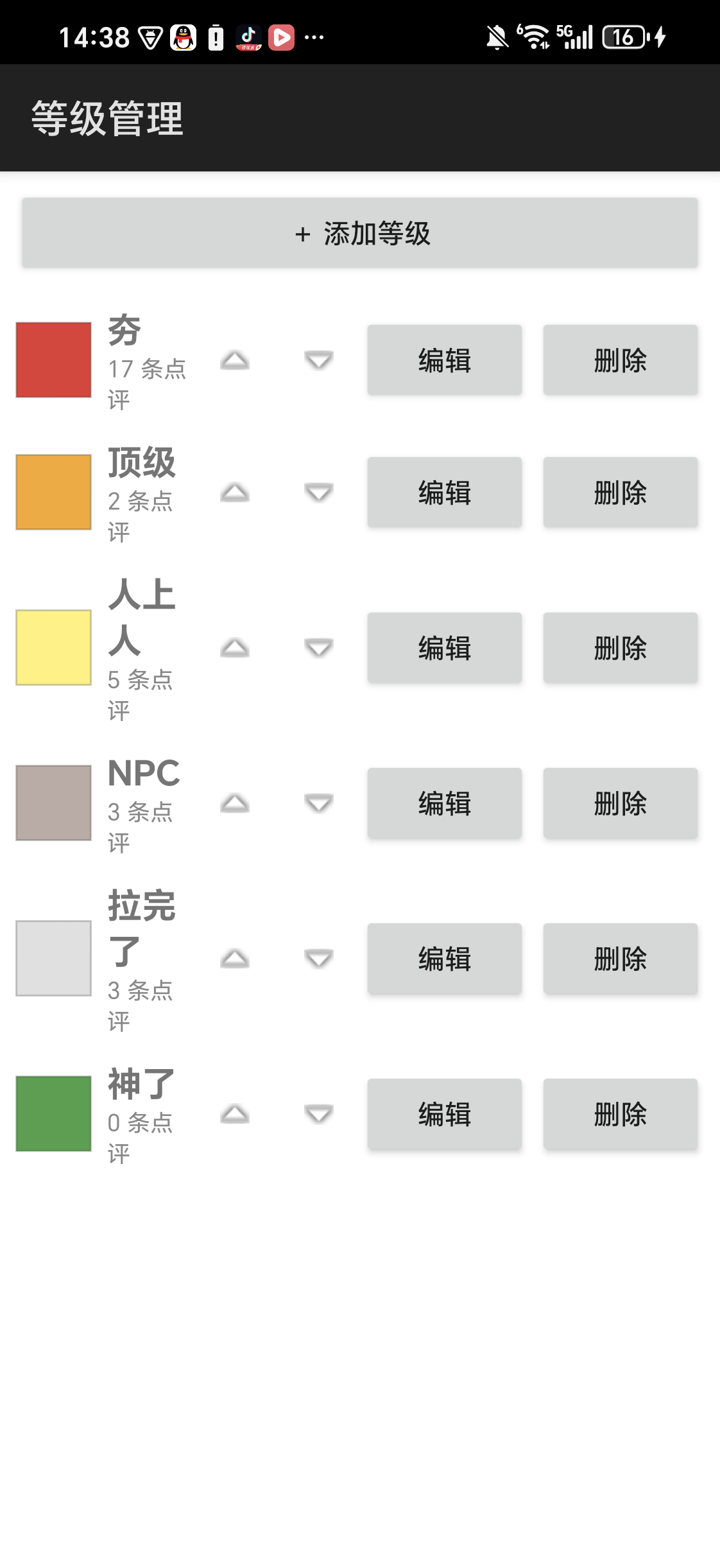Move the NPC tier down
The width and height of the screenshot is (720, 1568).
pyautogui.click(x=319, y=803)
